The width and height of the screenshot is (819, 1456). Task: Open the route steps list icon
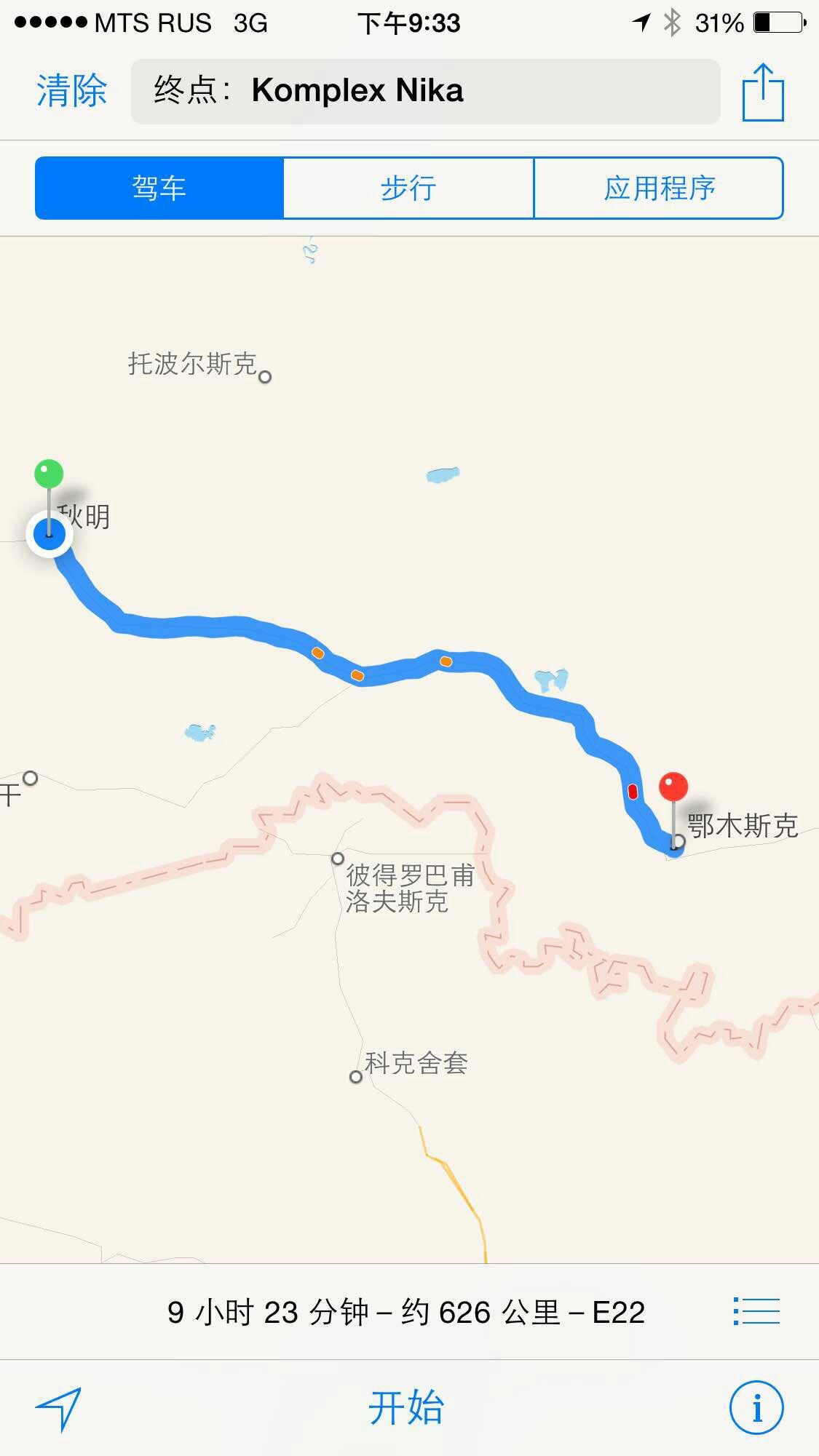756,1311
